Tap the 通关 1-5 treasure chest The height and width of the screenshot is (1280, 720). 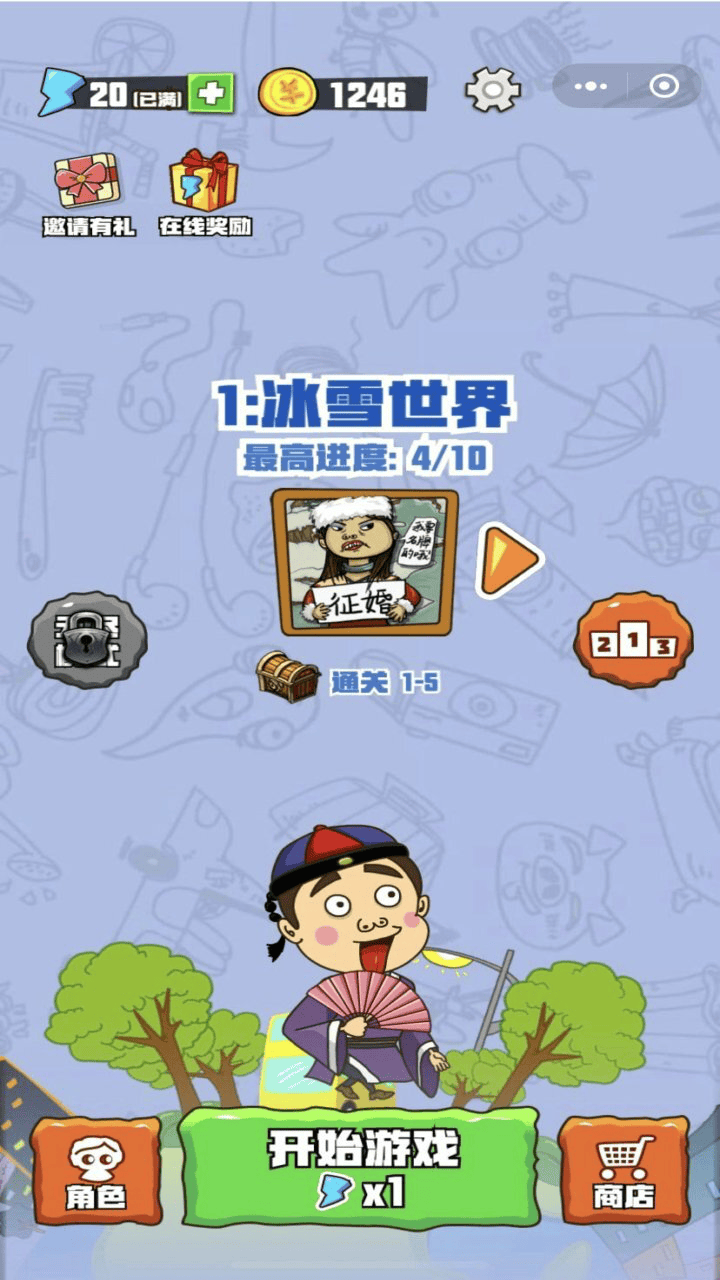point(288,677)
